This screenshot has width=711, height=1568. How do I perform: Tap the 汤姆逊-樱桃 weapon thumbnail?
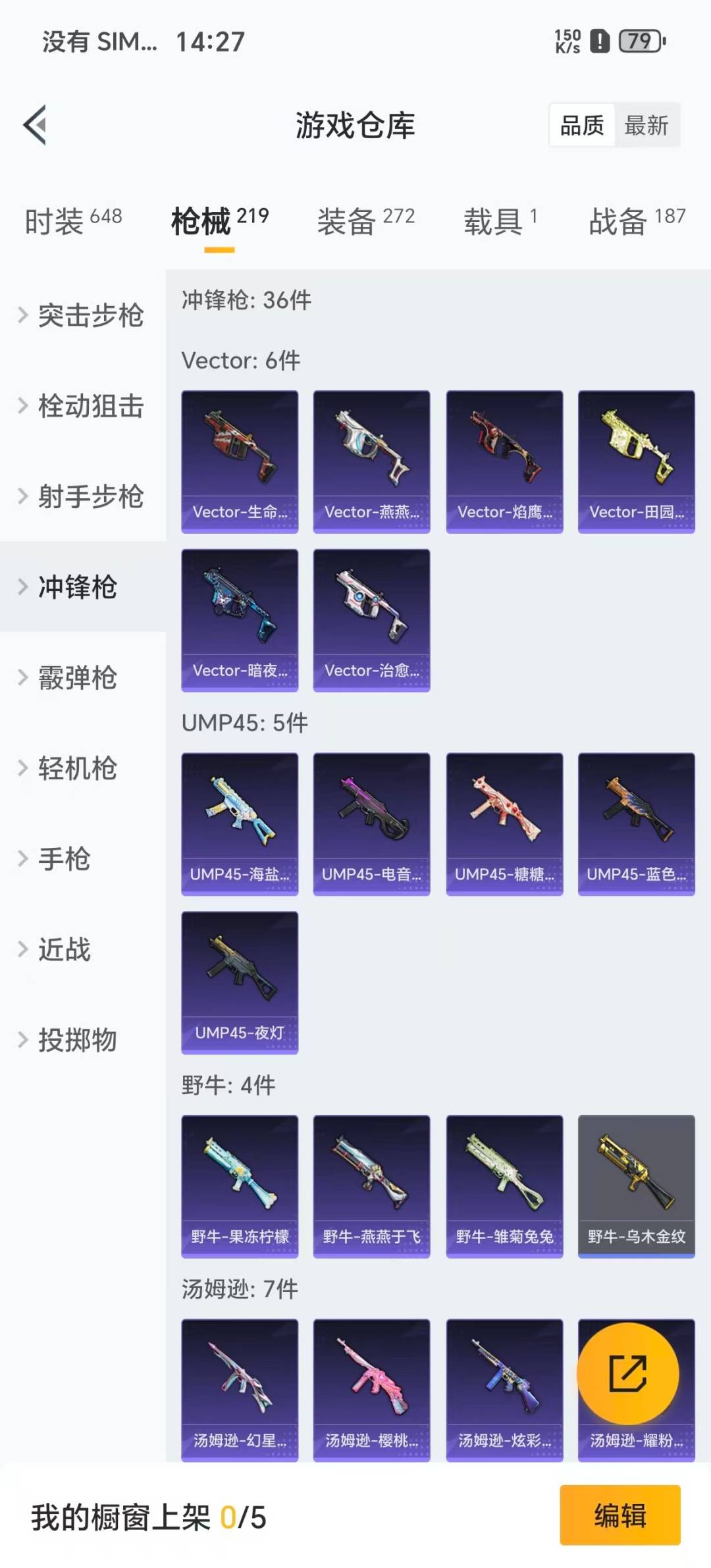[x=371, y=1379]
